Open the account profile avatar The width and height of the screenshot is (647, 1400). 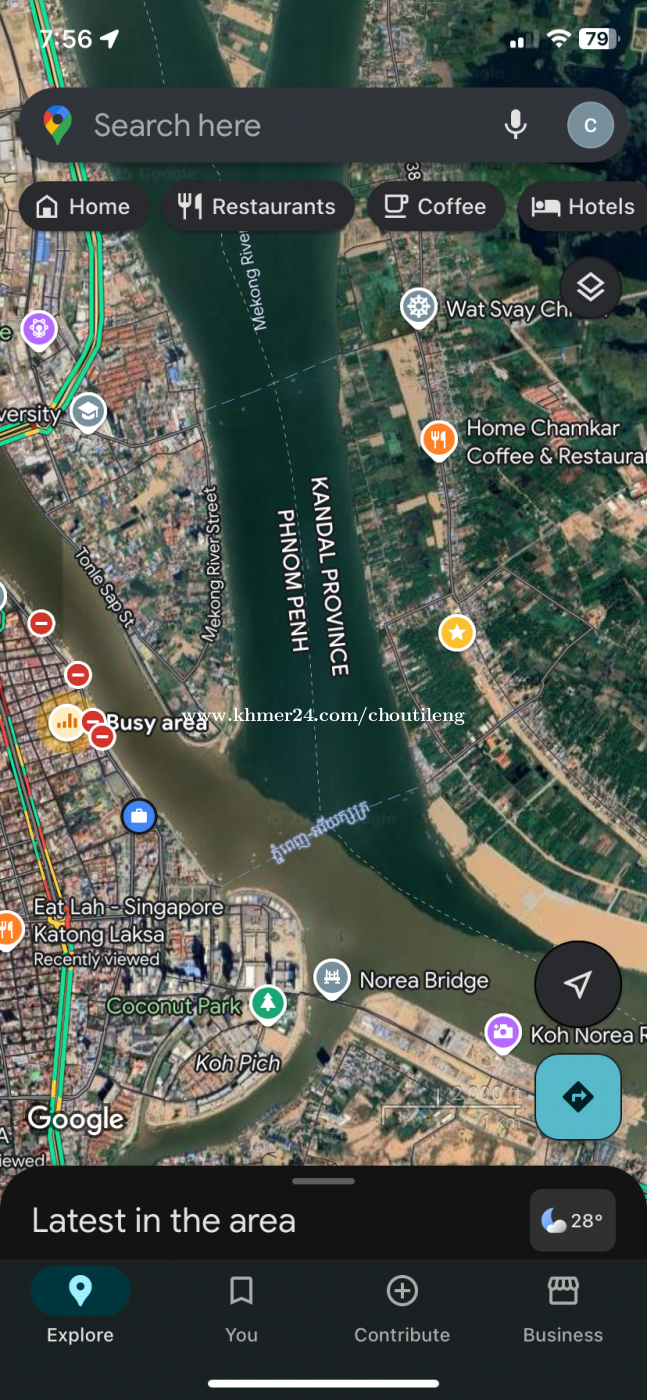pyautogui.click(x=590, y=125)
